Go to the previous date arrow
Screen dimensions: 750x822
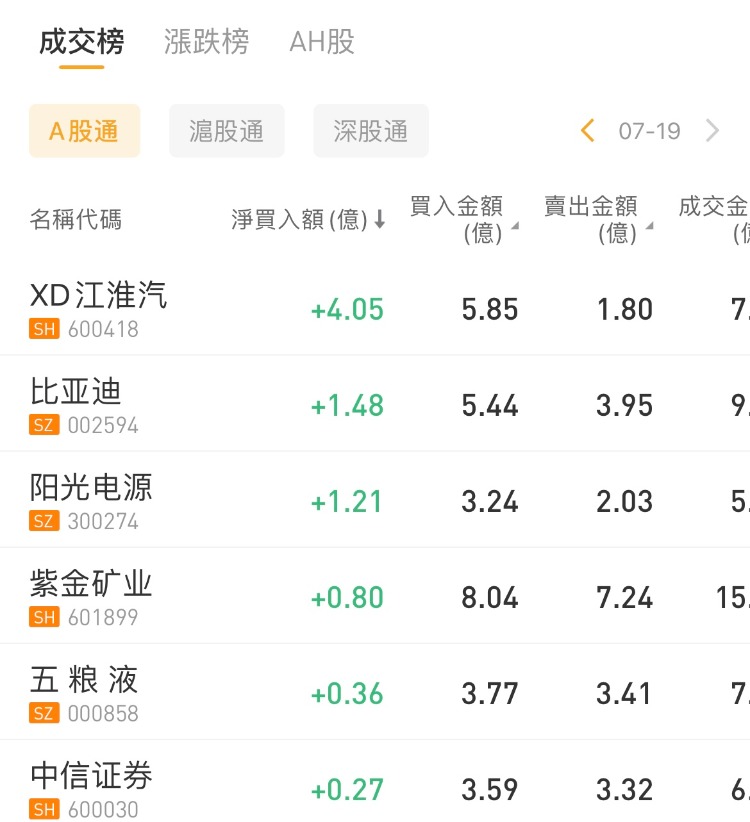pos(588,131)
